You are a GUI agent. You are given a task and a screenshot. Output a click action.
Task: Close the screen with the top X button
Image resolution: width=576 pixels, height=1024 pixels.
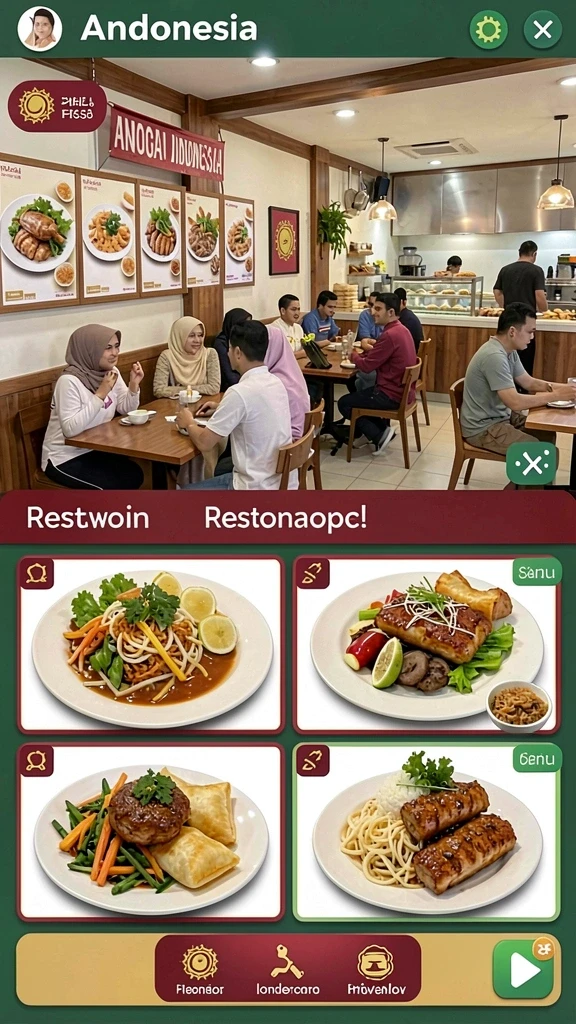point(543,29)
